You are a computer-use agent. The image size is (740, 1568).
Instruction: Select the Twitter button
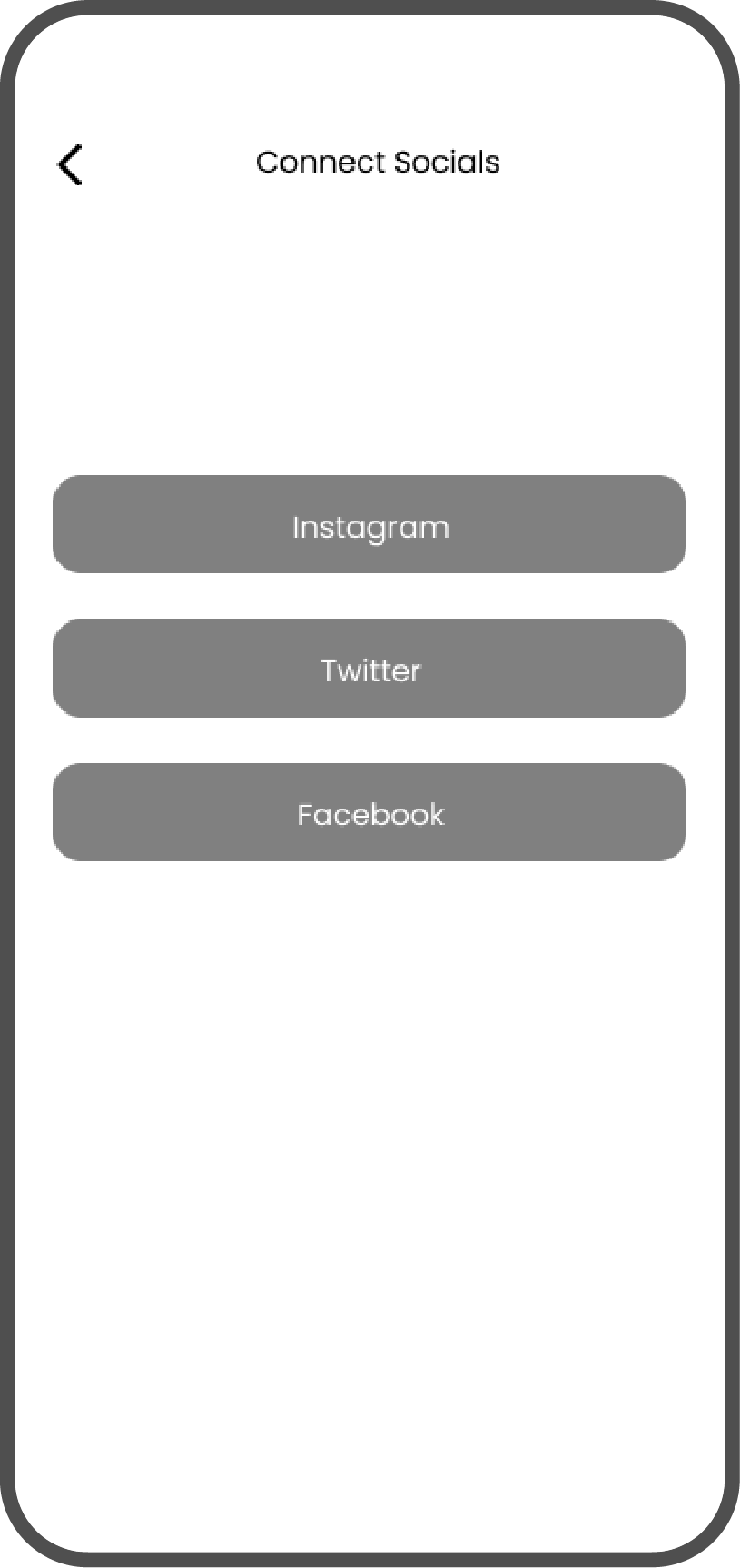(370, 669)
